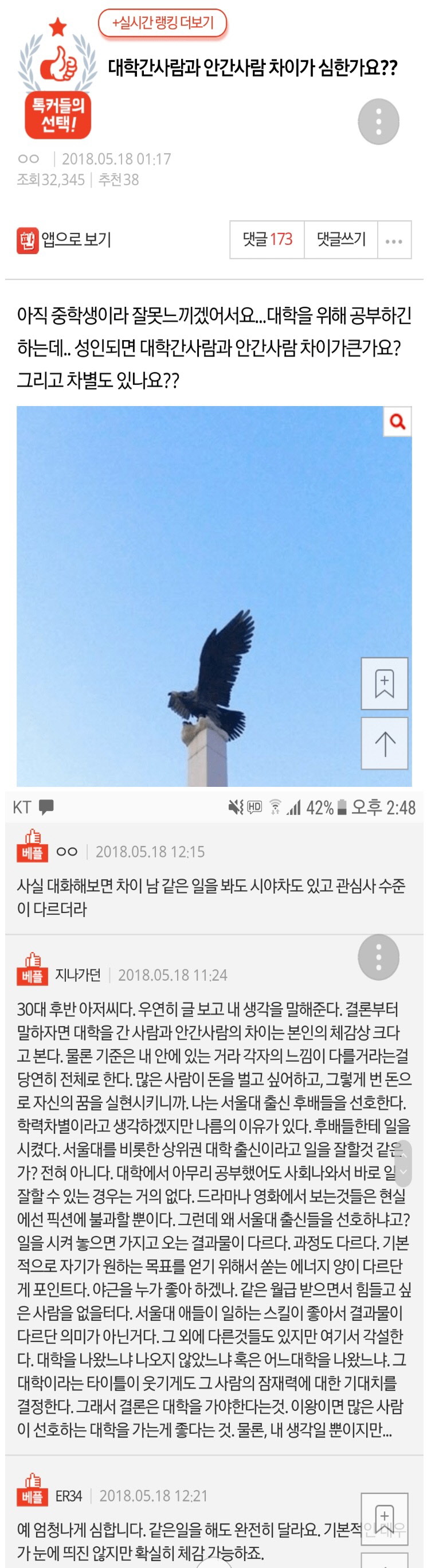The width and height of the screenshot is (427, 1568).
Task: Open the menu on 지나가던's comment
Action: pyautogui.click(x=378, y=957)
